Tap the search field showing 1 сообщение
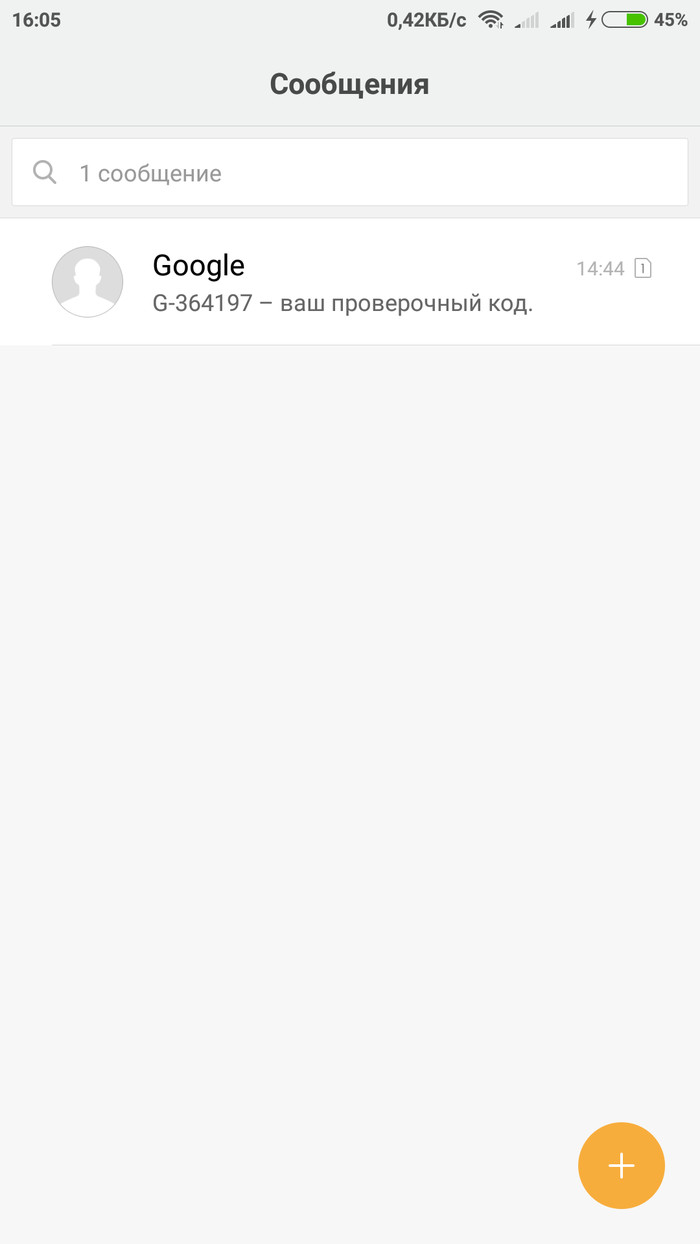Screen dimensions: 700x1244 coord(350,173)
